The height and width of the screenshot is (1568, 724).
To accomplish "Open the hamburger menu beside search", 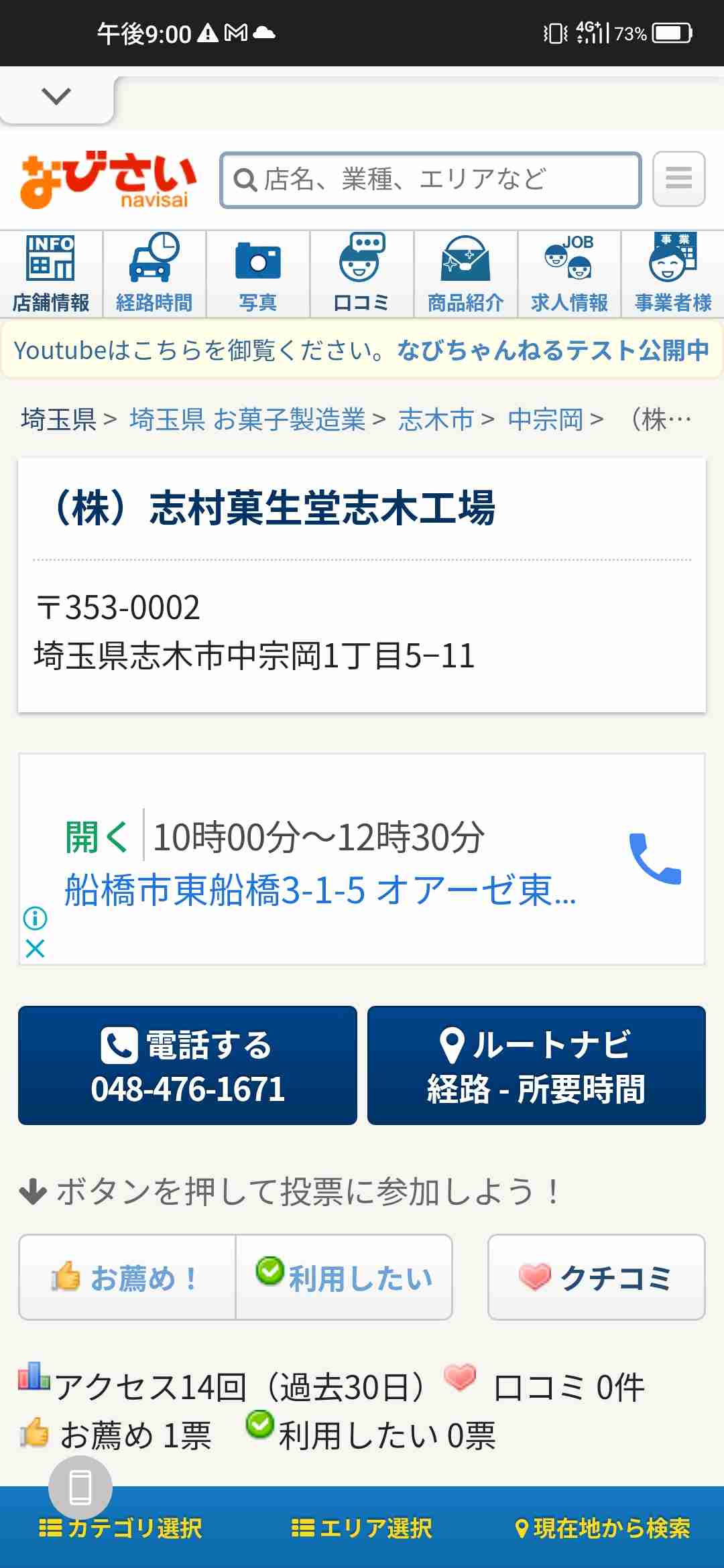I will click(x=679, y=179).
